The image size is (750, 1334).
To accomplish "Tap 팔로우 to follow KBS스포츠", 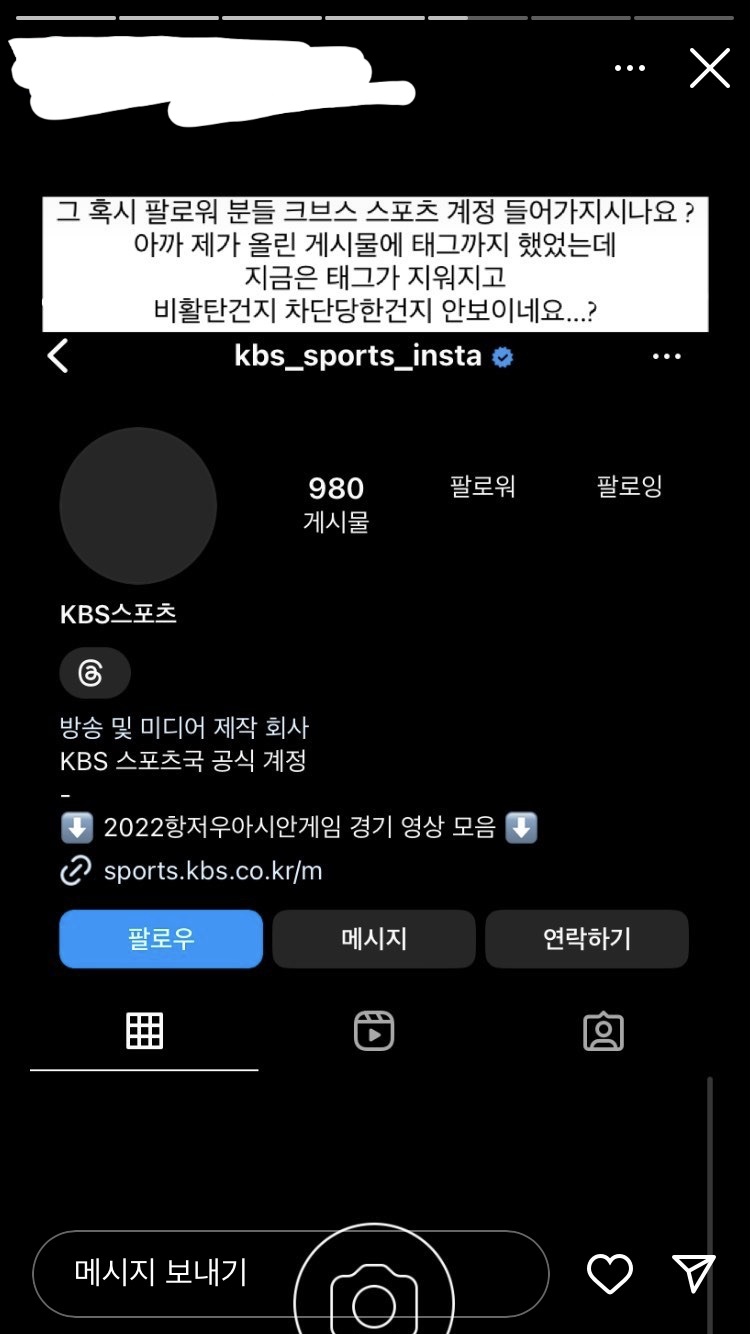I will pyautogui.click(x=161, y=939).
